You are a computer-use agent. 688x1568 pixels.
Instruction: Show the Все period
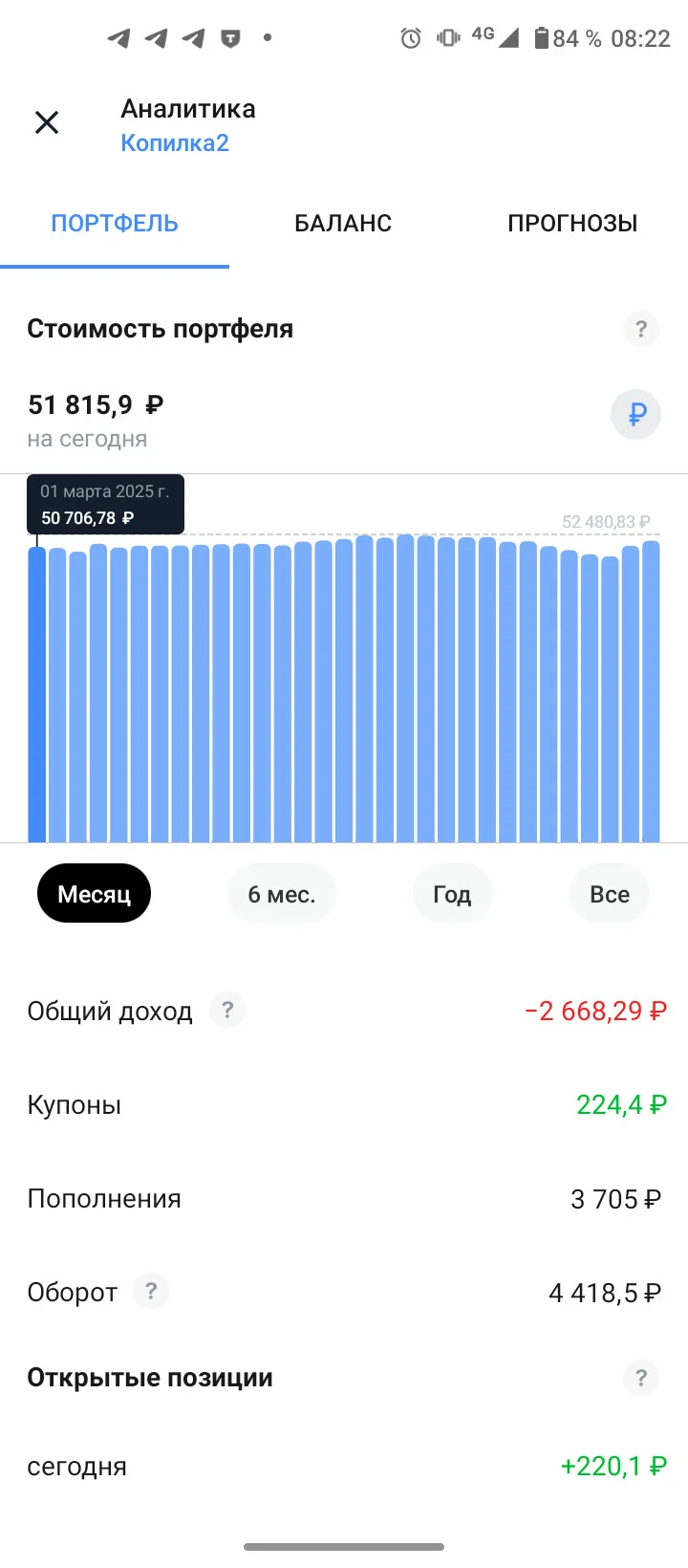tap(610, 894)
